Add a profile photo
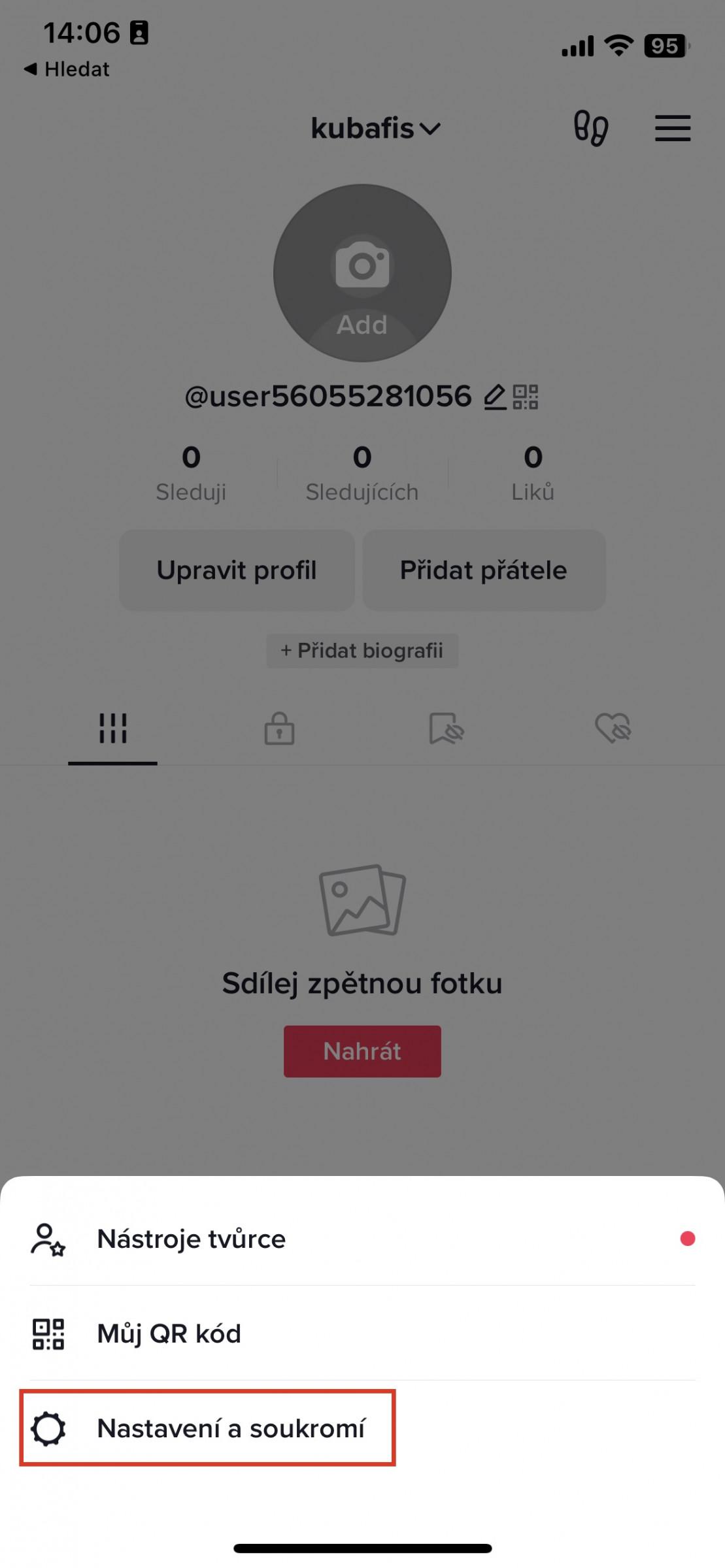 [x=362, y=273]
